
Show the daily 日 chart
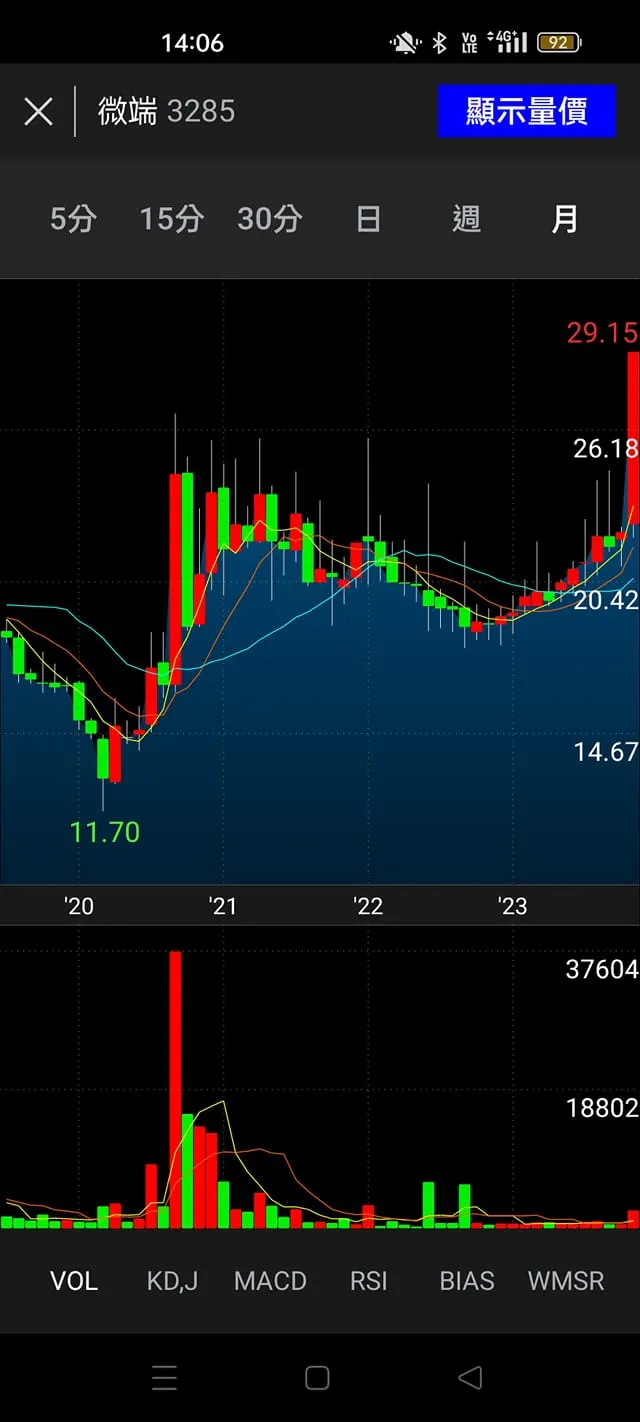[368, 219]
